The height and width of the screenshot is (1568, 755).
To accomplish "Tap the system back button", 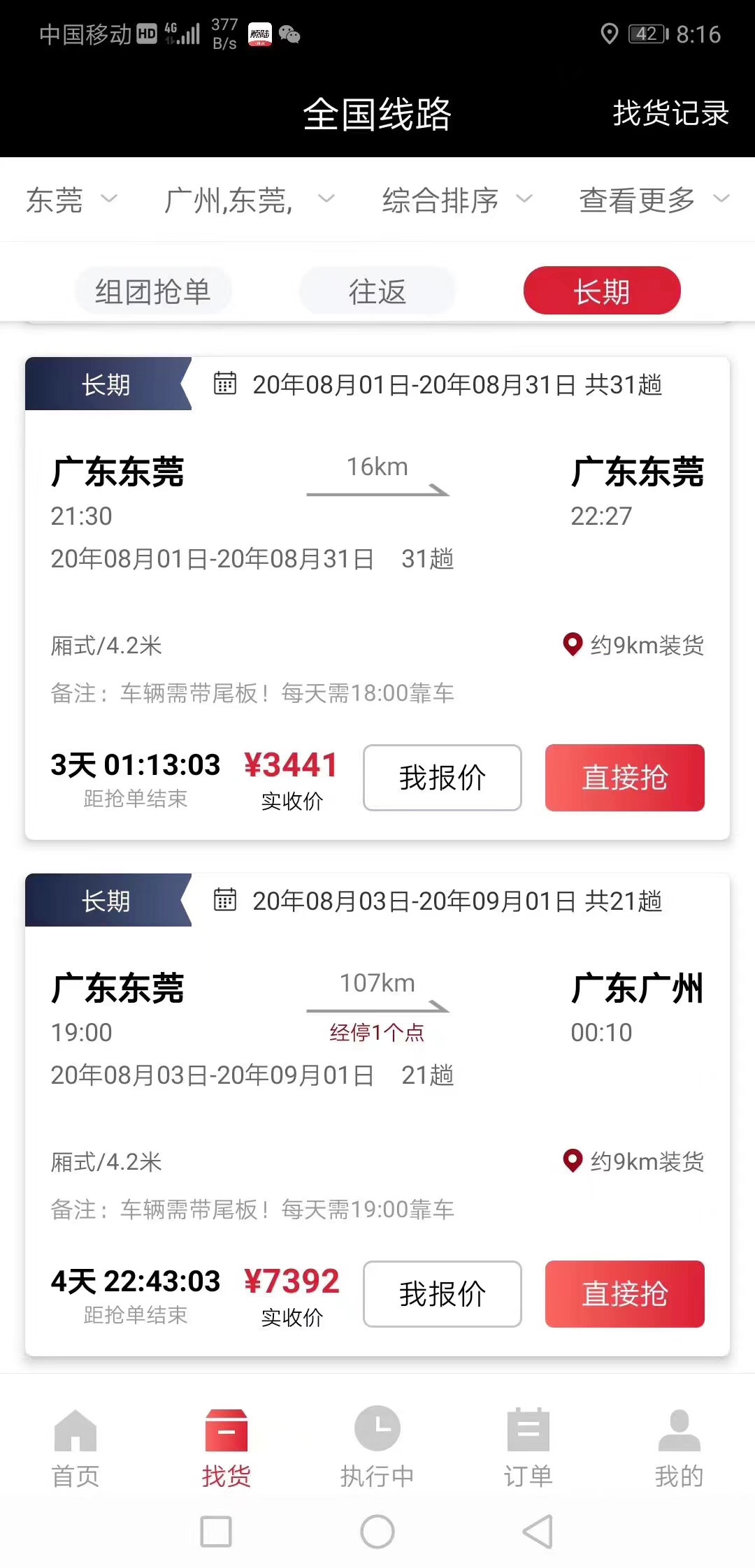I will tap(538, 1532).
